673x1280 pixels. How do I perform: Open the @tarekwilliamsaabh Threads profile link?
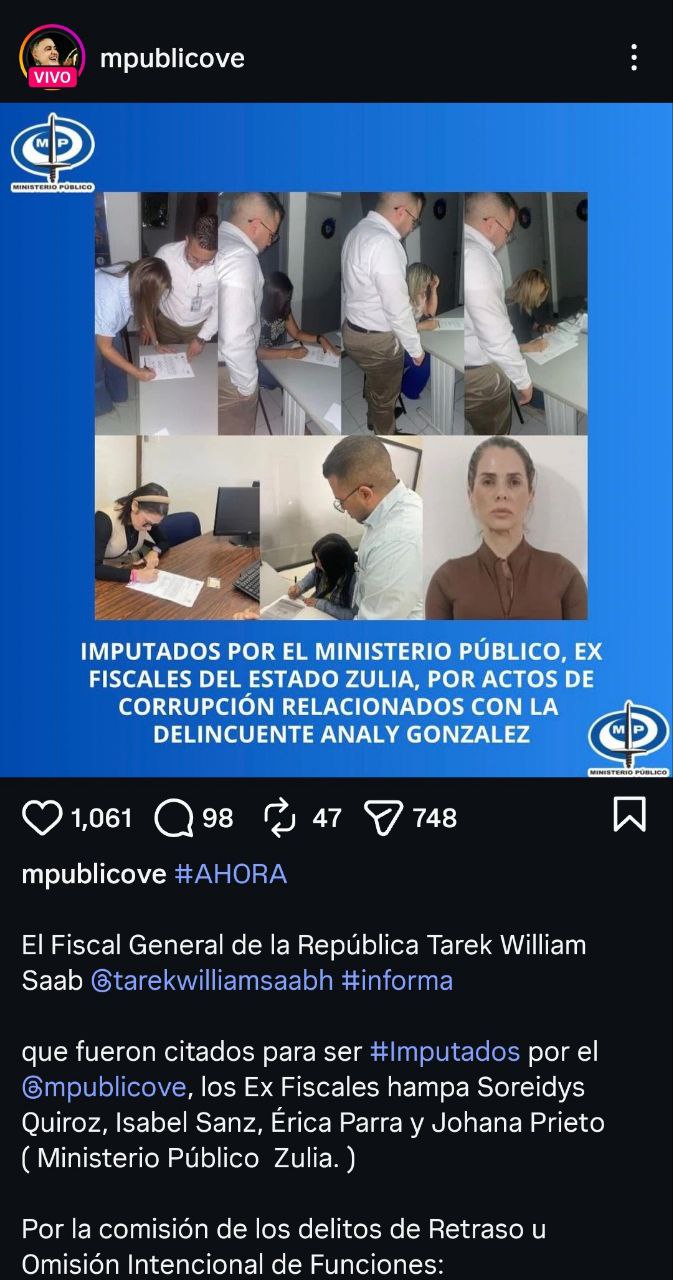point(212,980)
